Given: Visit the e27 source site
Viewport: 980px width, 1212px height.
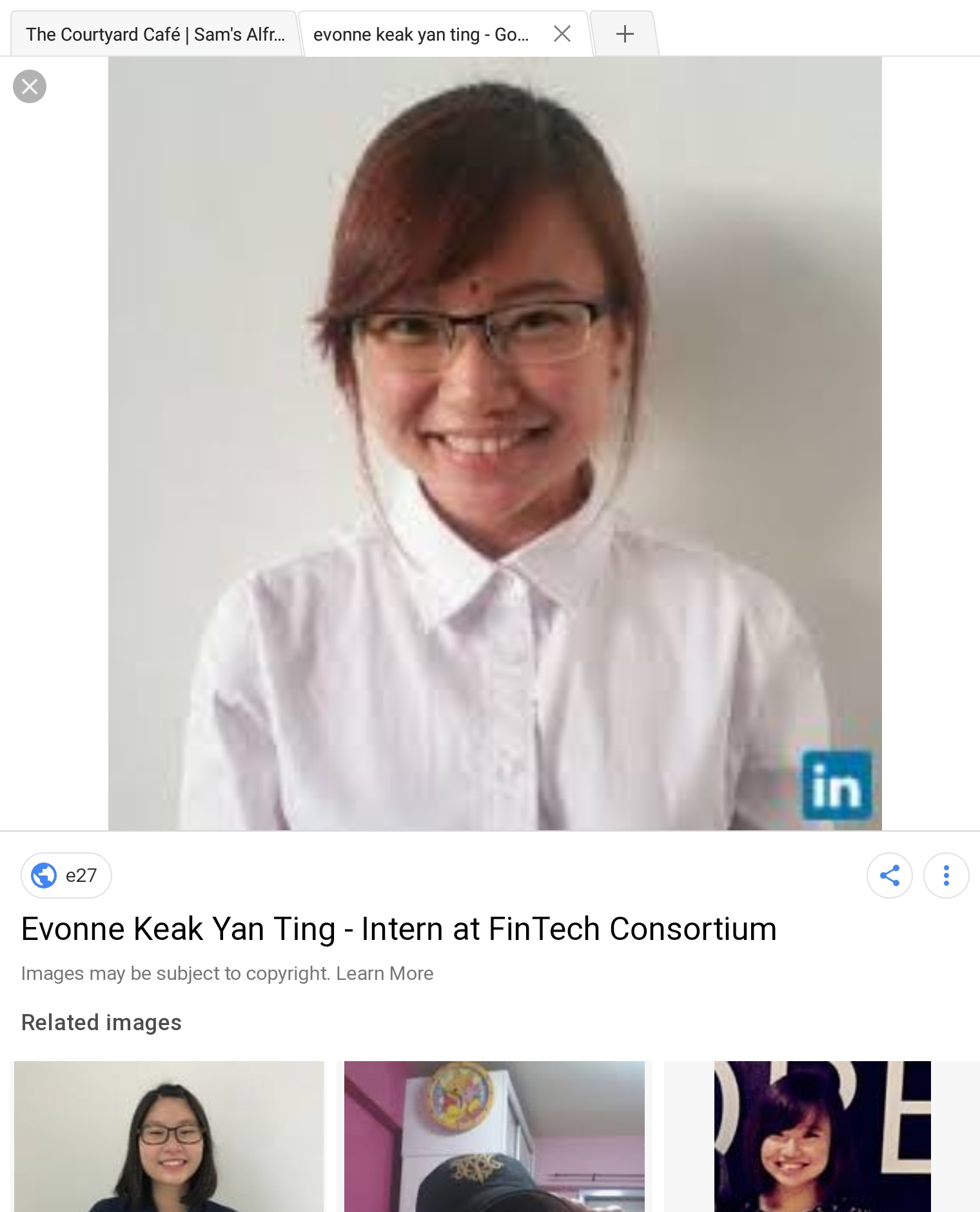Looking at the screenshot, I should pyautogui.click(x=66, y=875).
